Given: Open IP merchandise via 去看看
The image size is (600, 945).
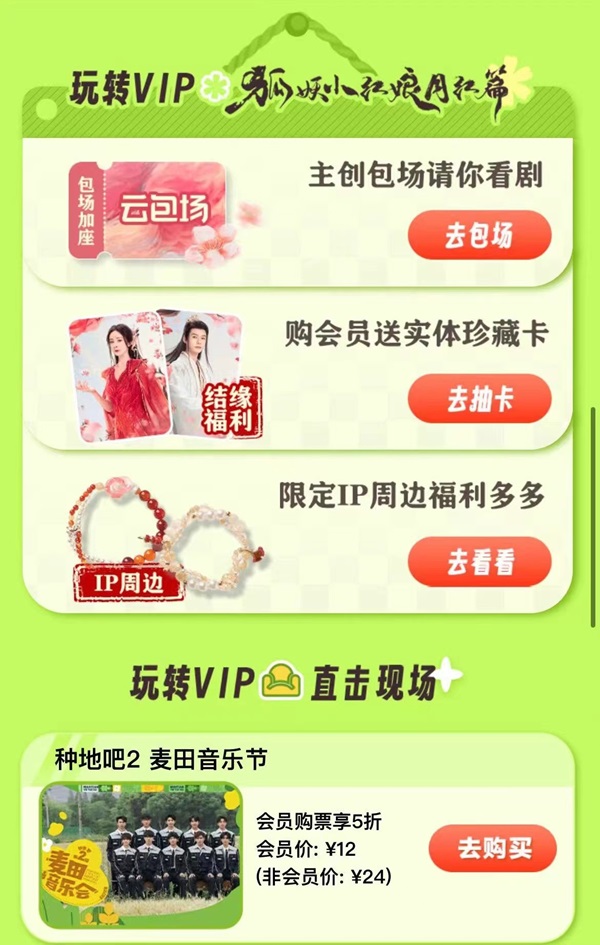Looking at the screenshot, I should 479,562.
